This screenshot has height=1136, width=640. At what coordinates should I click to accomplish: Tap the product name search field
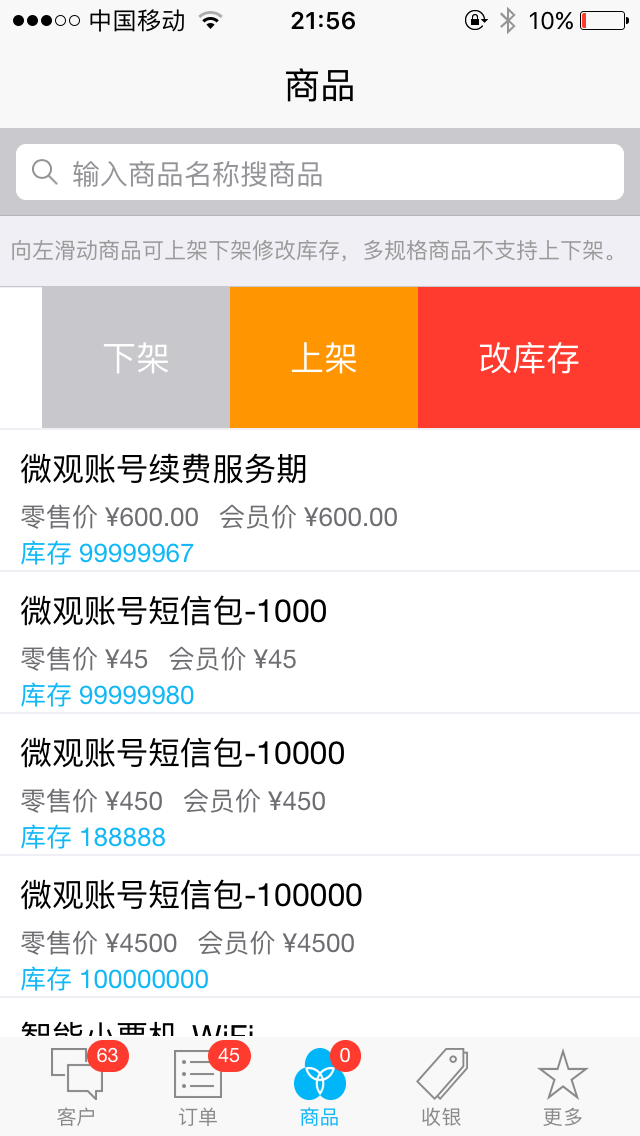(x=320, y=172)
